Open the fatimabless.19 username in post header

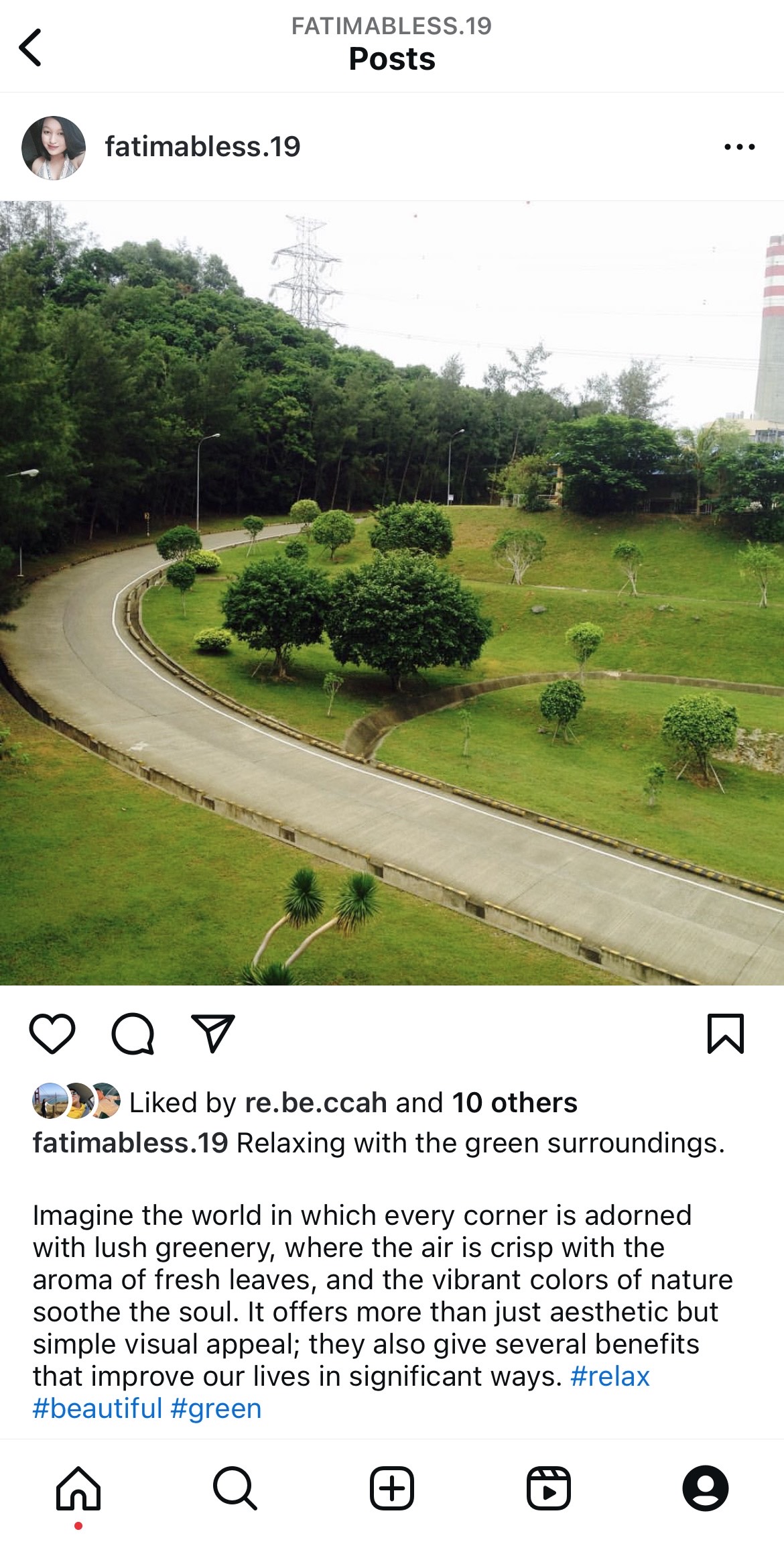tap(202, 147)
